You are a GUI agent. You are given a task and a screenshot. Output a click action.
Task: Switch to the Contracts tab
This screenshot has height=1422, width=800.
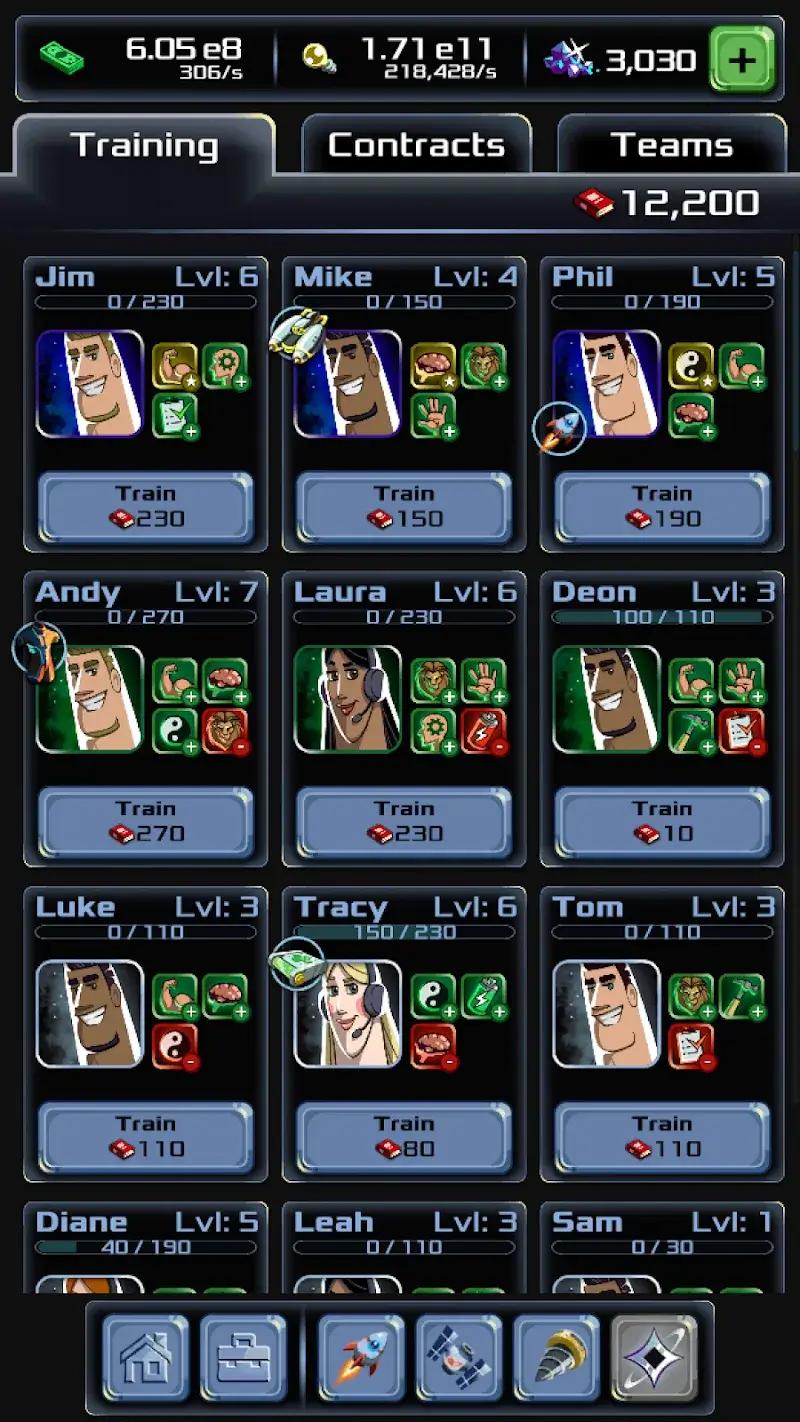[x=416, y=146]
